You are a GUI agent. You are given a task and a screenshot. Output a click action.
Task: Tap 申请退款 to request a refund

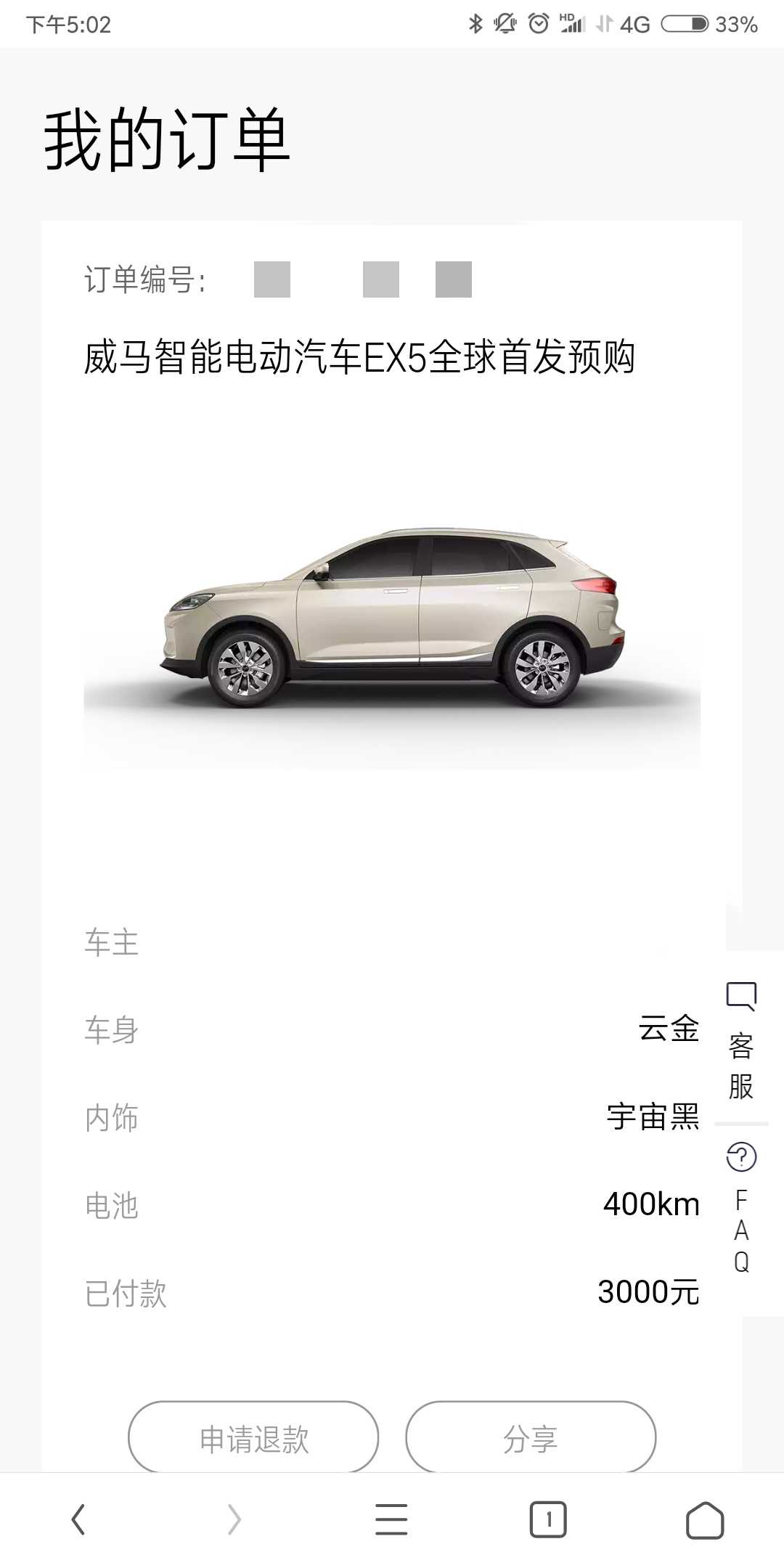[253, 1438]
